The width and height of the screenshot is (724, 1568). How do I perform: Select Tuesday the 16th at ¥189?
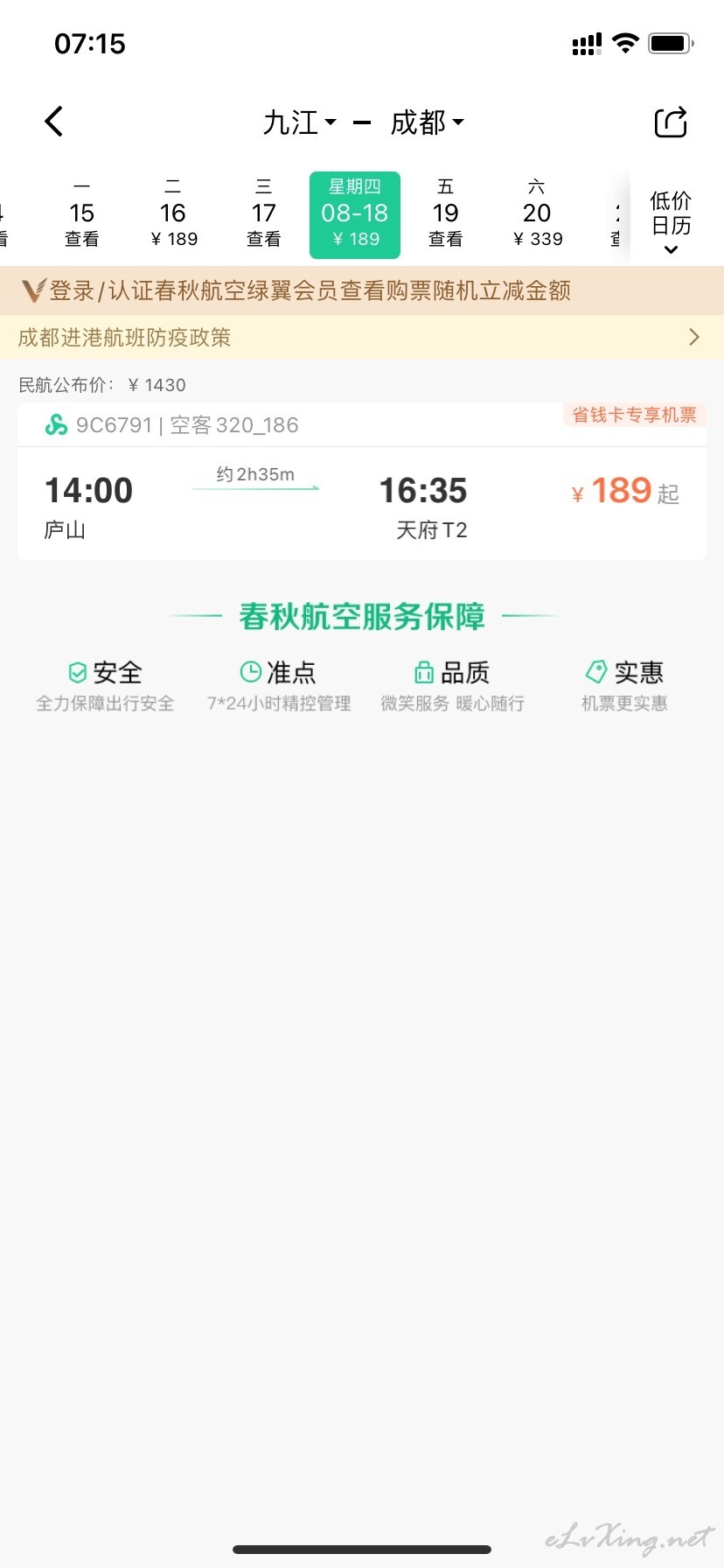click(173, 215)
